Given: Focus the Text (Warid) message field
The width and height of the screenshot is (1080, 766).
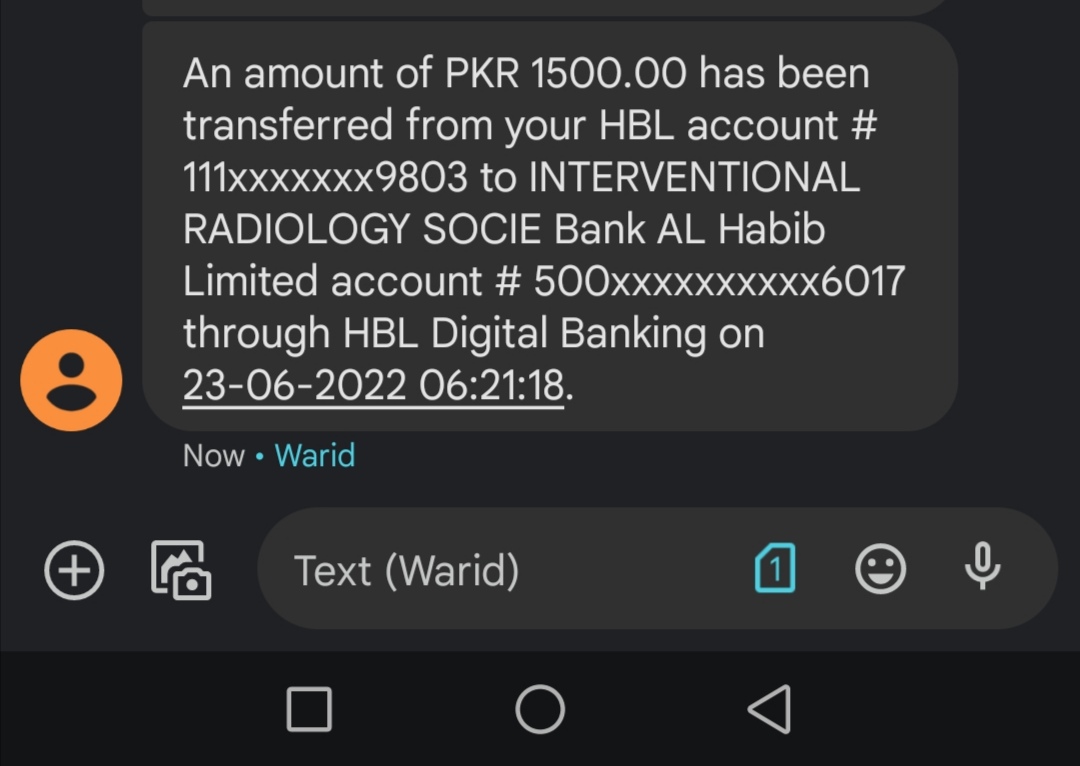Looking at the screenshot, I should (500, 571).
